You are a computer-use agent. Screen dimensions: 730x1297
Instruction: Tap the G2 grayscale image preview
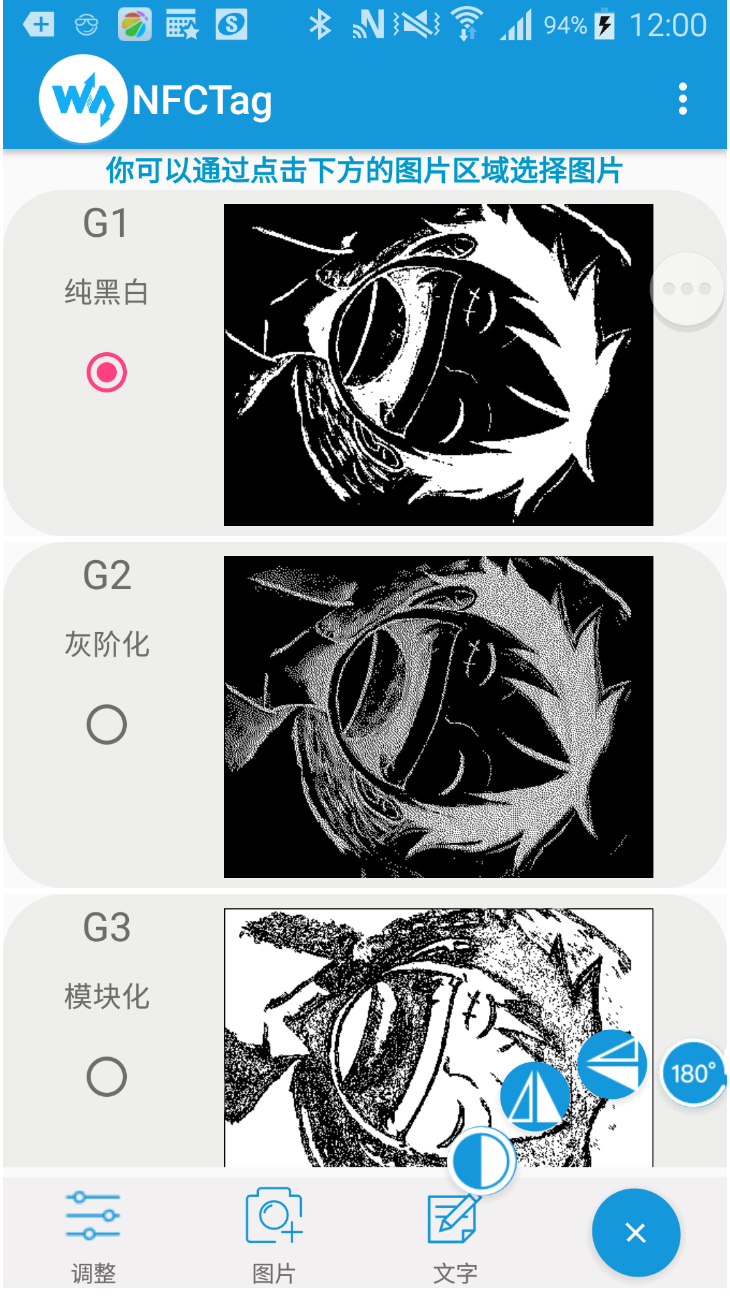point(438,717)
